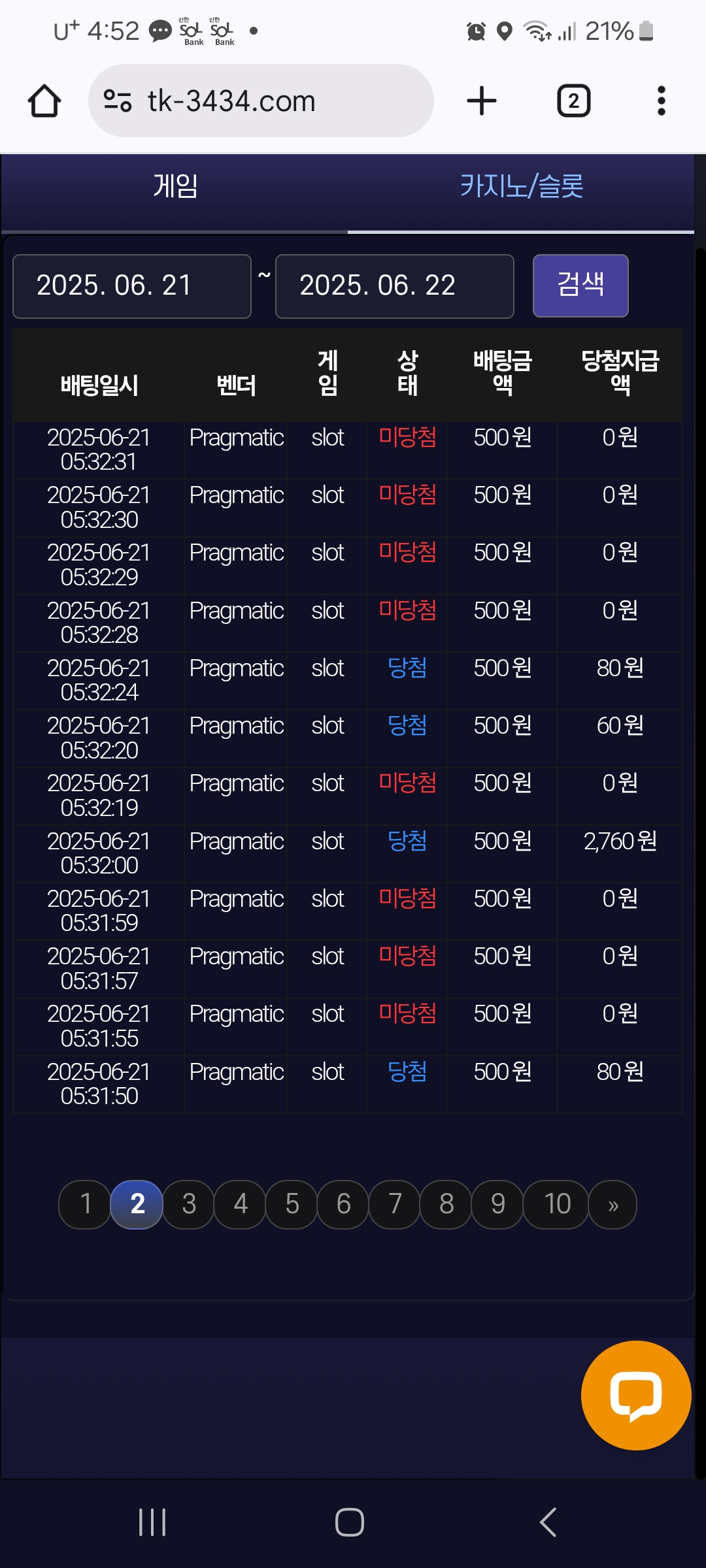The width and height of the screenshot is (706, 1568).
Task: Go back using the navigation bar
Action: [x=548, y=1522]
